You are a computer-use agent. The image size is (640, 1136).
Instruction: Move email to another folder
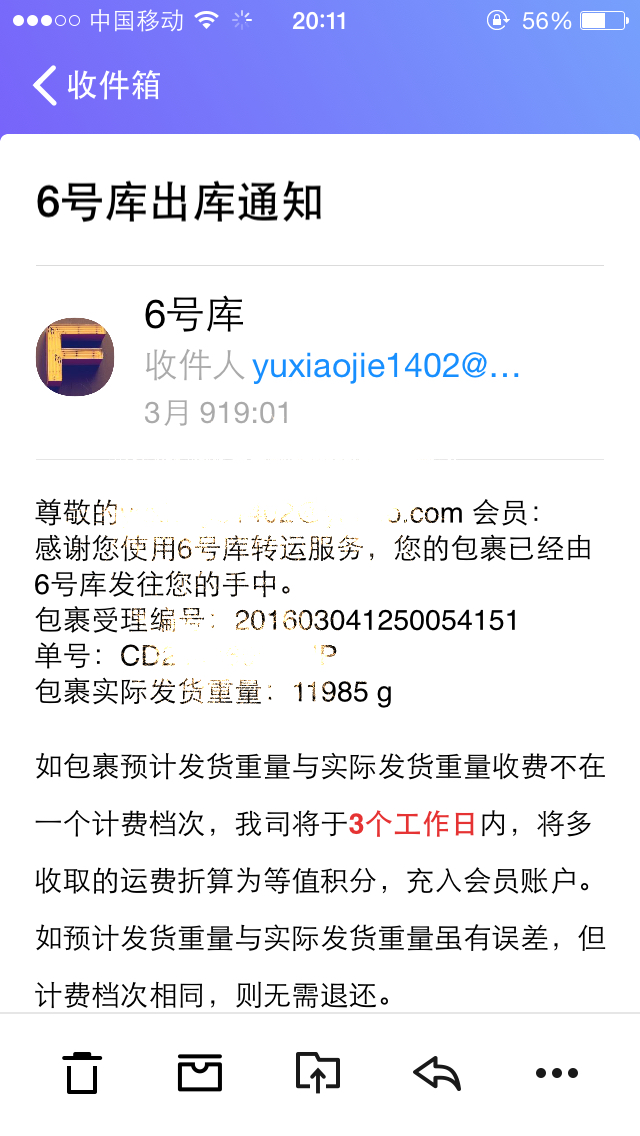(318, 1073)
